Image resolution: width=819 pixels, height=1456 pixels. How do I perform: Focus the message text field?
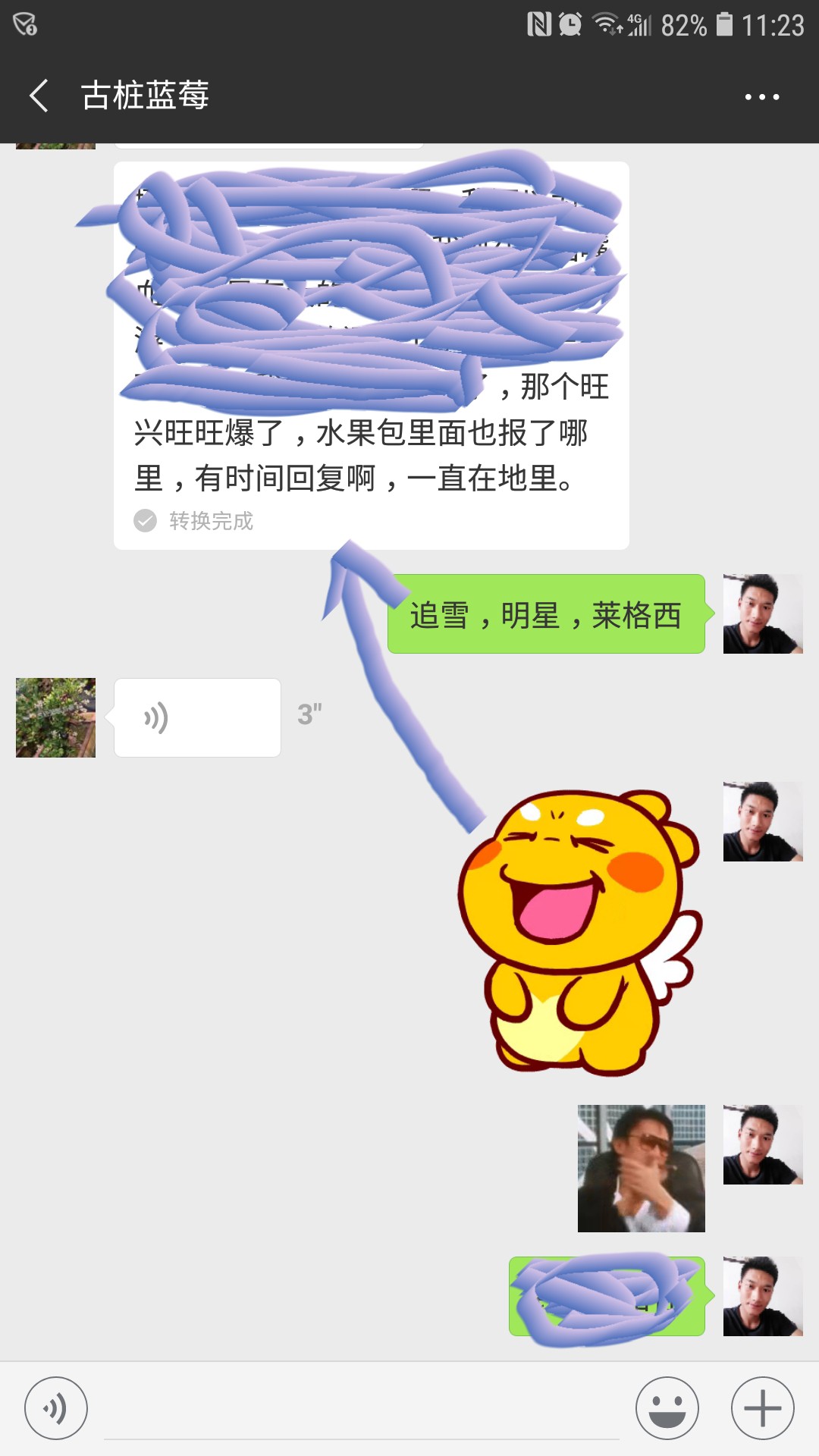(361, 1410)
